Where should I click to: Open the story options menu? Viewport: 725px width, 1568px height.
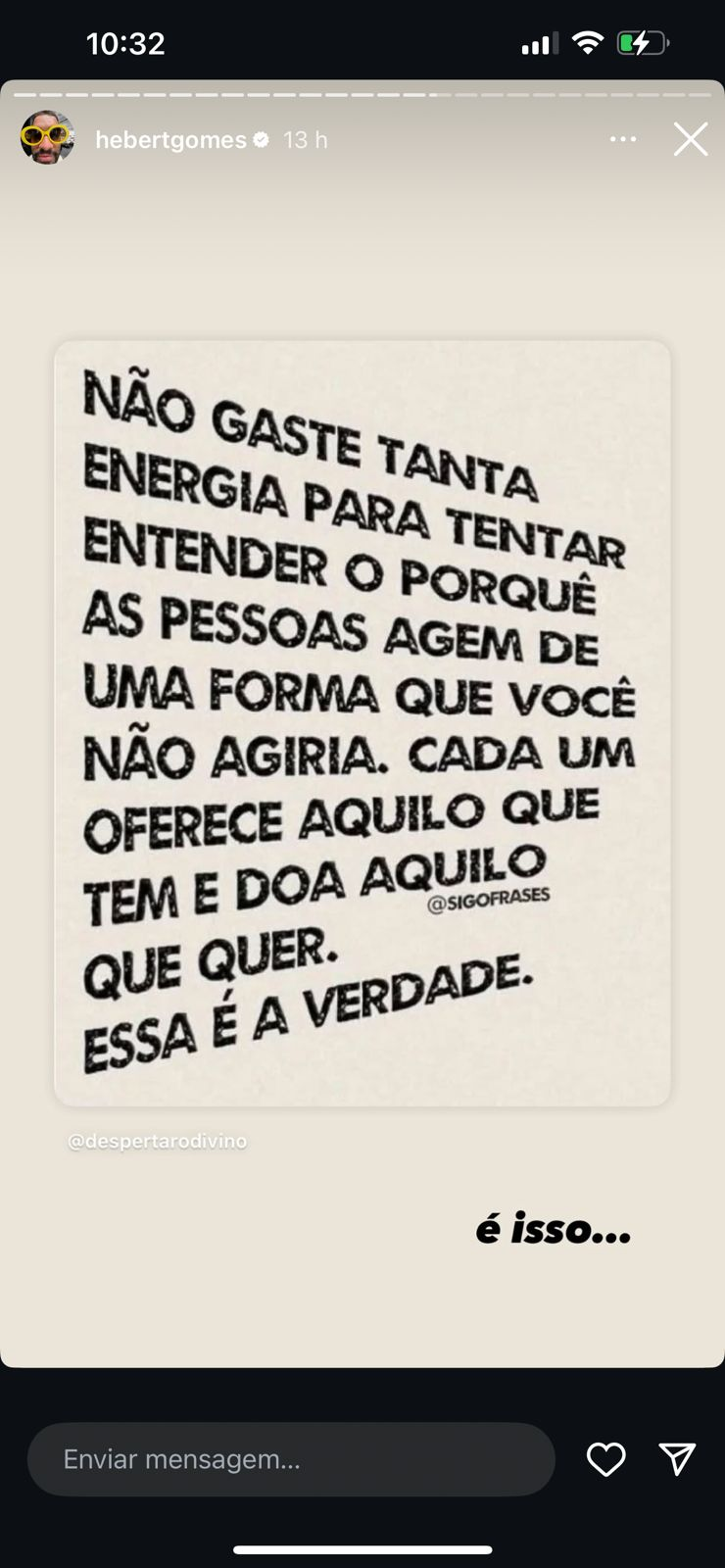pyautogui.click(x=623, y=140)
